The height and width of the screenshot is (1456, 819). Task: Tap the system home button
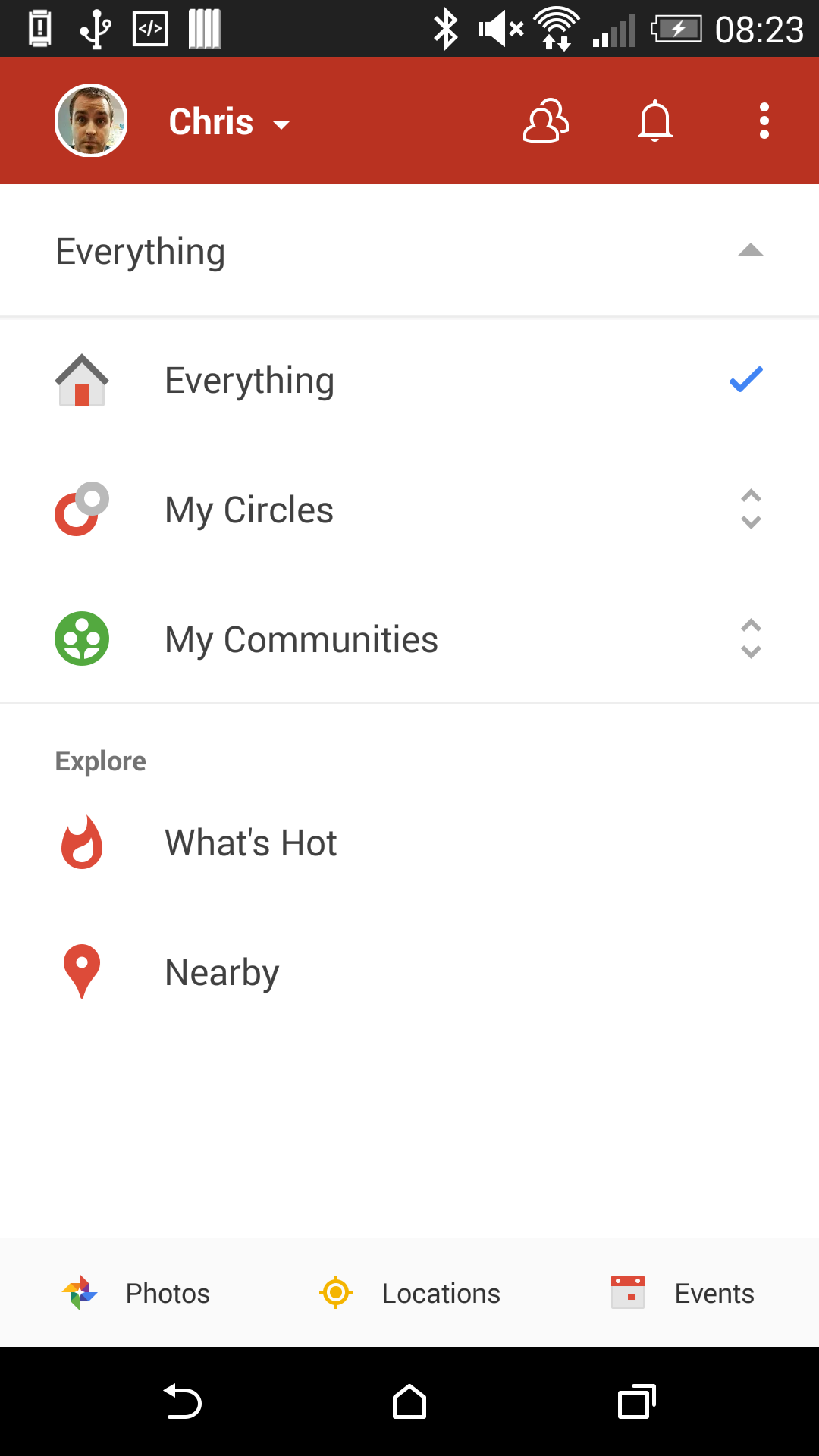409,1401
